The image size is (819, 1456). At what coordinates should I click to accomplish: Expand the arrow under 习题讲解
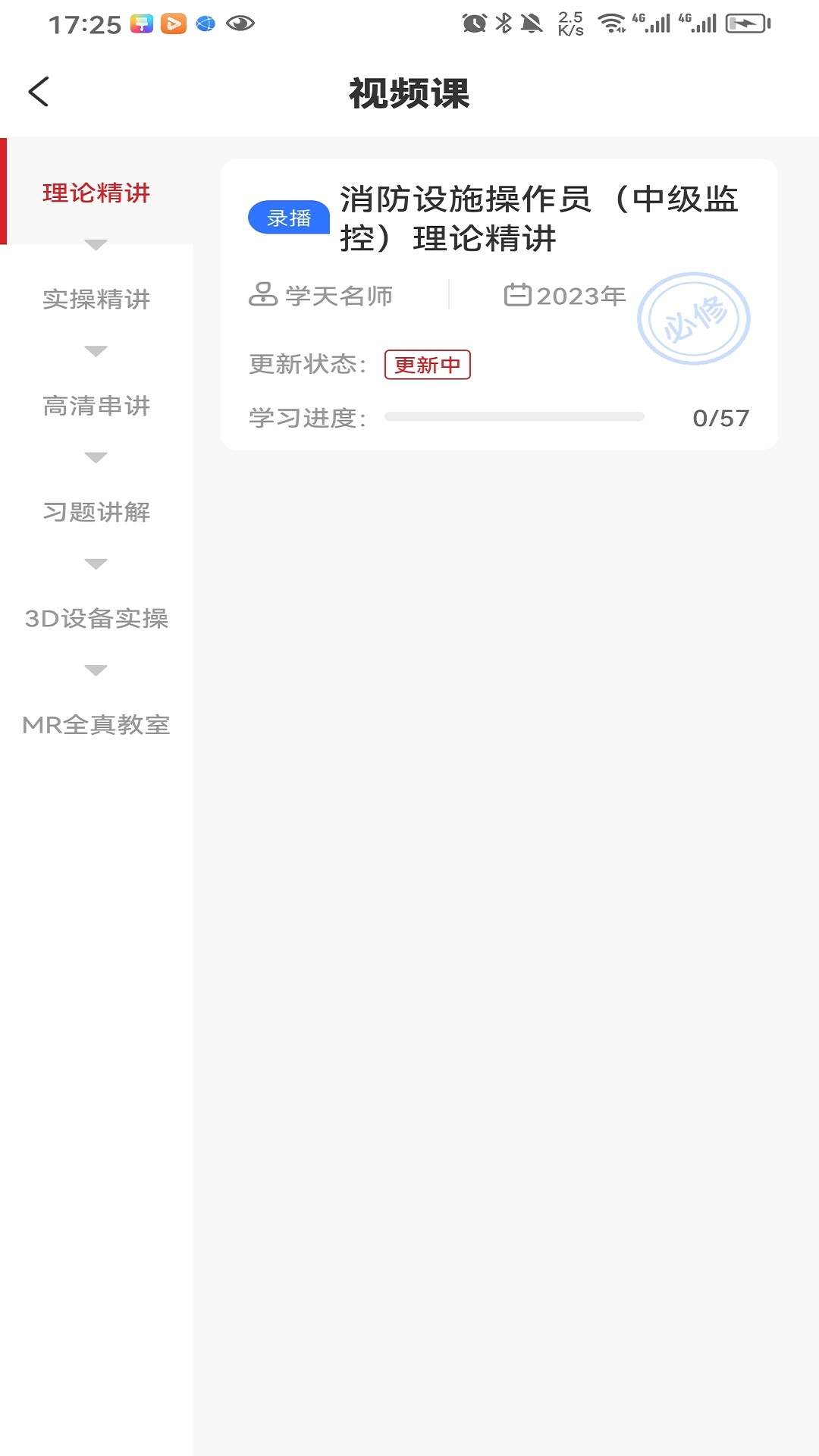pyautogui.click(x=96, y=562)
